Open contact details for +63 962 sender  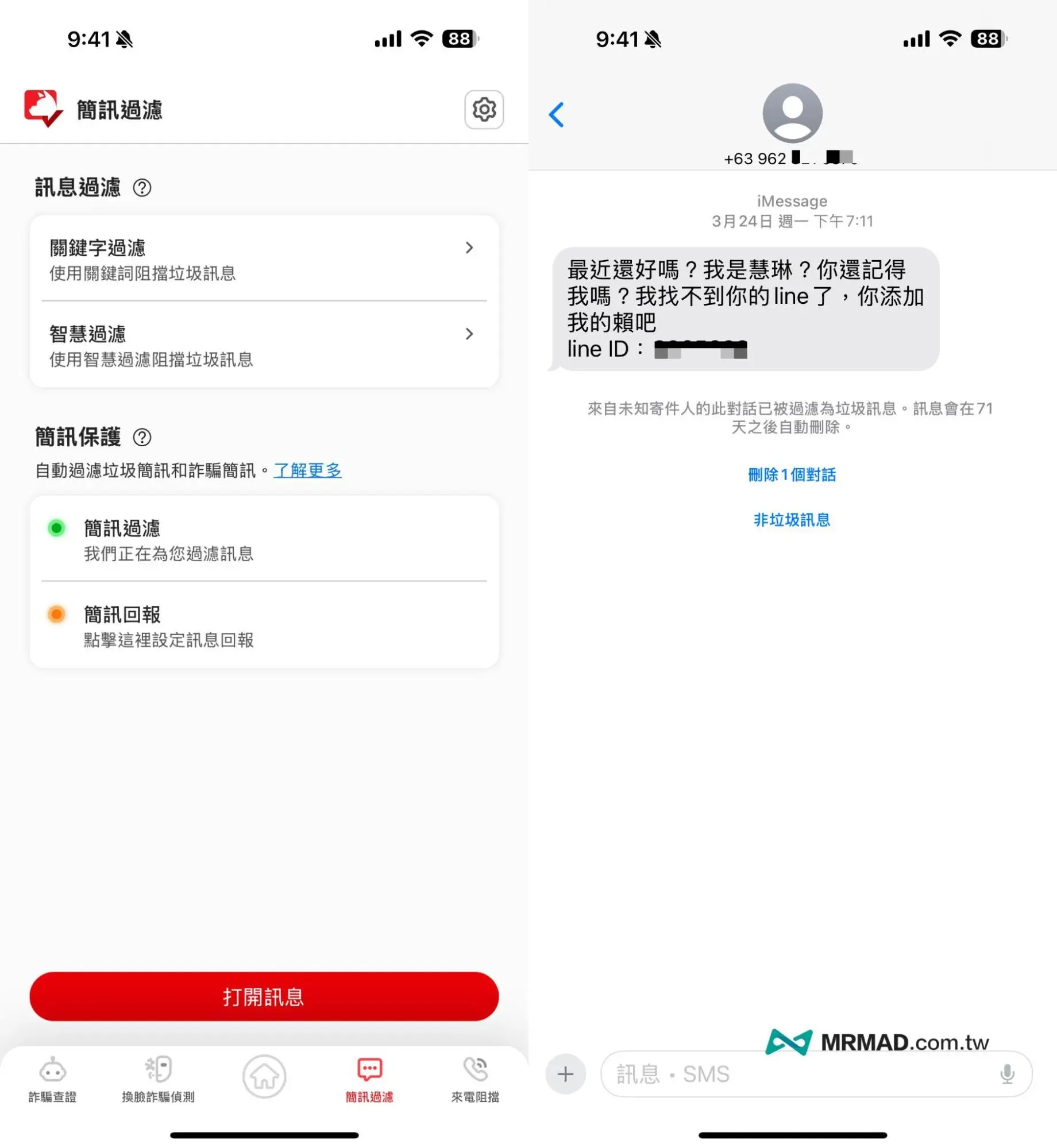click(x=792, y=114)
